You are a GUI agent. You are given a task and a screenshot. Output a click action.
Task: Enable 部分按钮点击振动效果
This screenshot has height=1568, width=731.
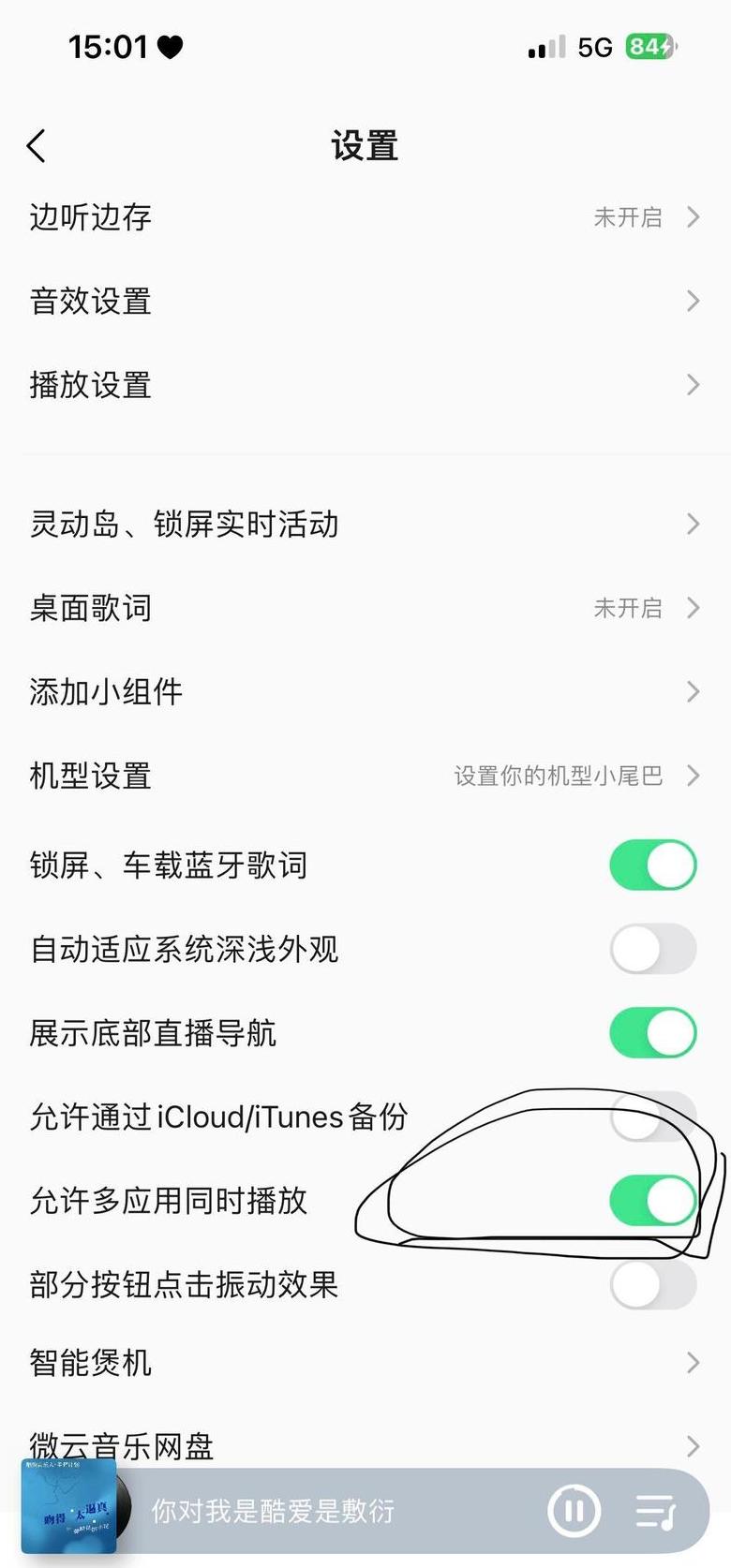(652, 1284)
